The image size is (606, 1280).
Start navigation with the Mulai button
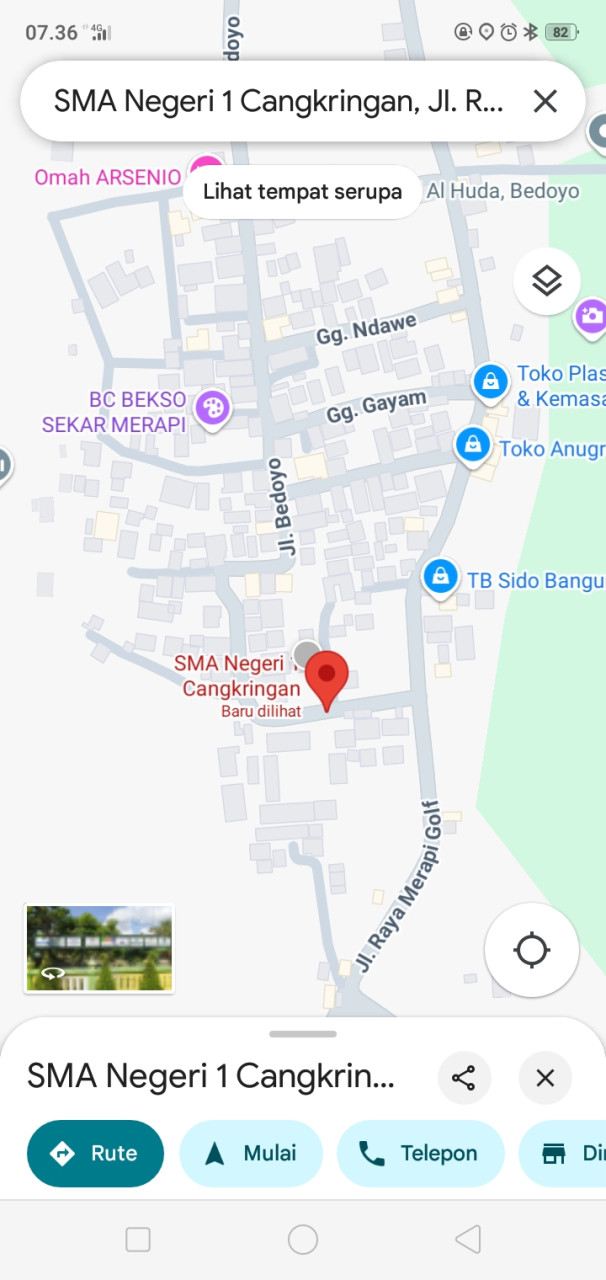click(x=251, y=1153)
